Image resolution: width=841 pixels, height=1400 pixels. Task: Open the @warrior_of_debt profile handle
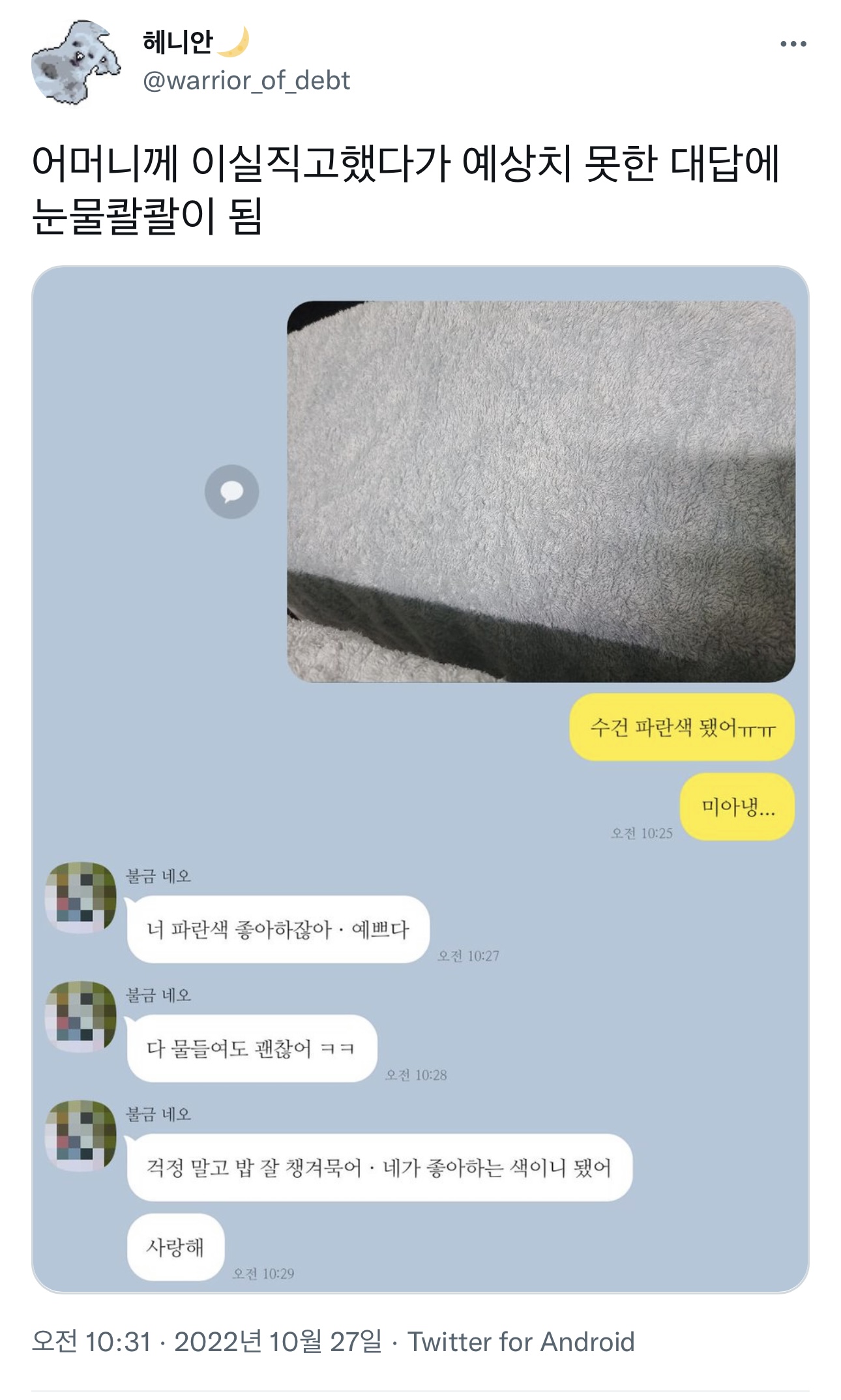pos(246,81)
